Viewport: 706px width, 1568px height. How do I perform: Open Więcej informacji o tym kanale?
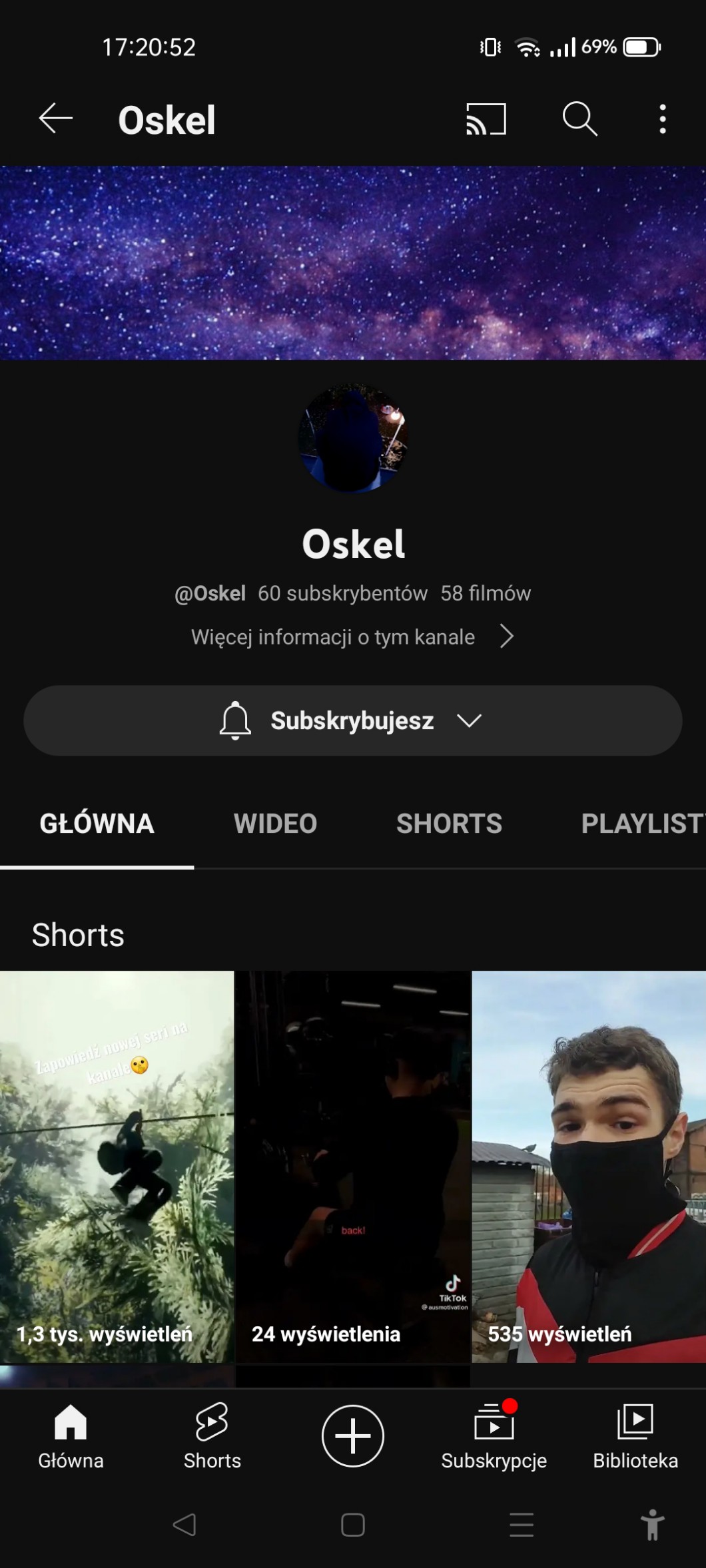point(352,637)
